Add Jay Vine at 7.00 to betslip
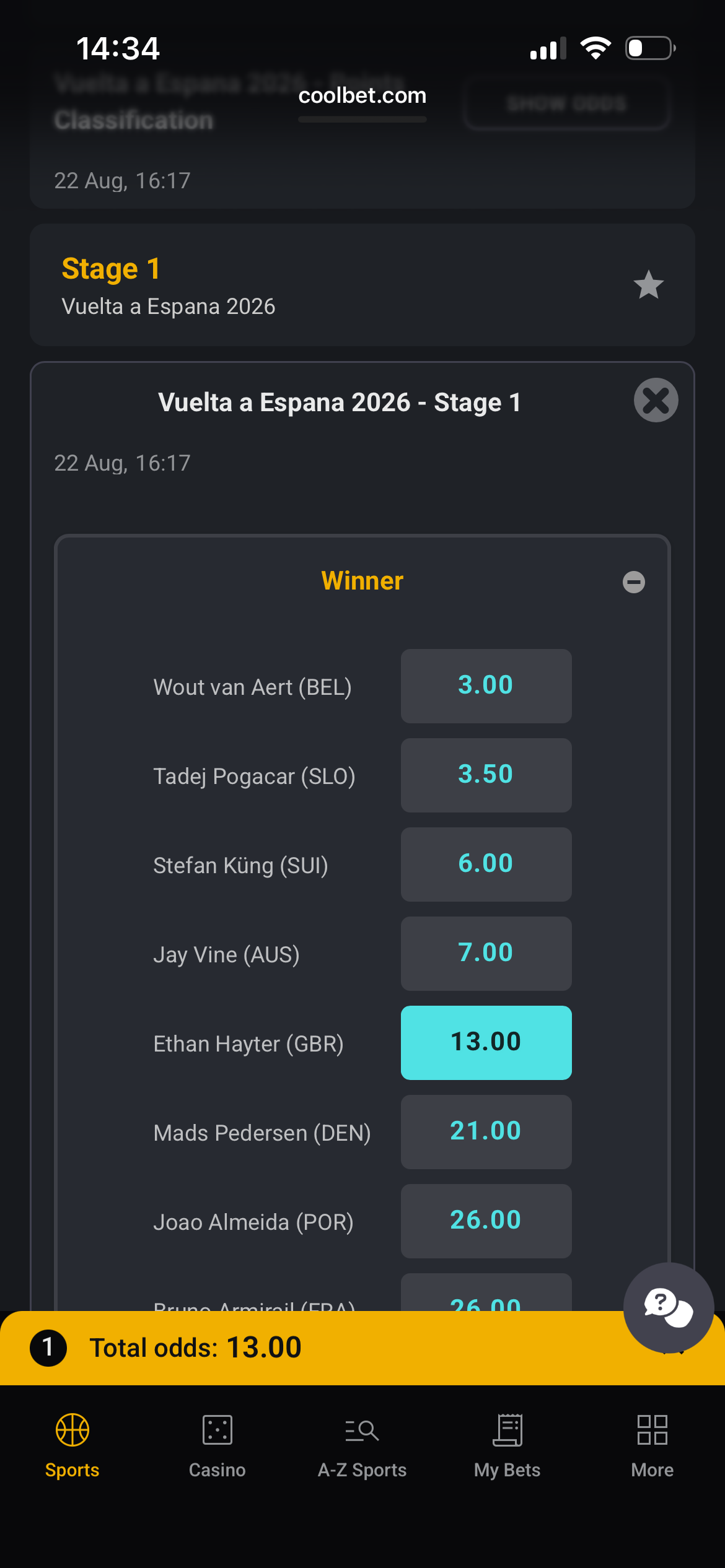Screen dimensions: 725x1568 tap(486, 953)
